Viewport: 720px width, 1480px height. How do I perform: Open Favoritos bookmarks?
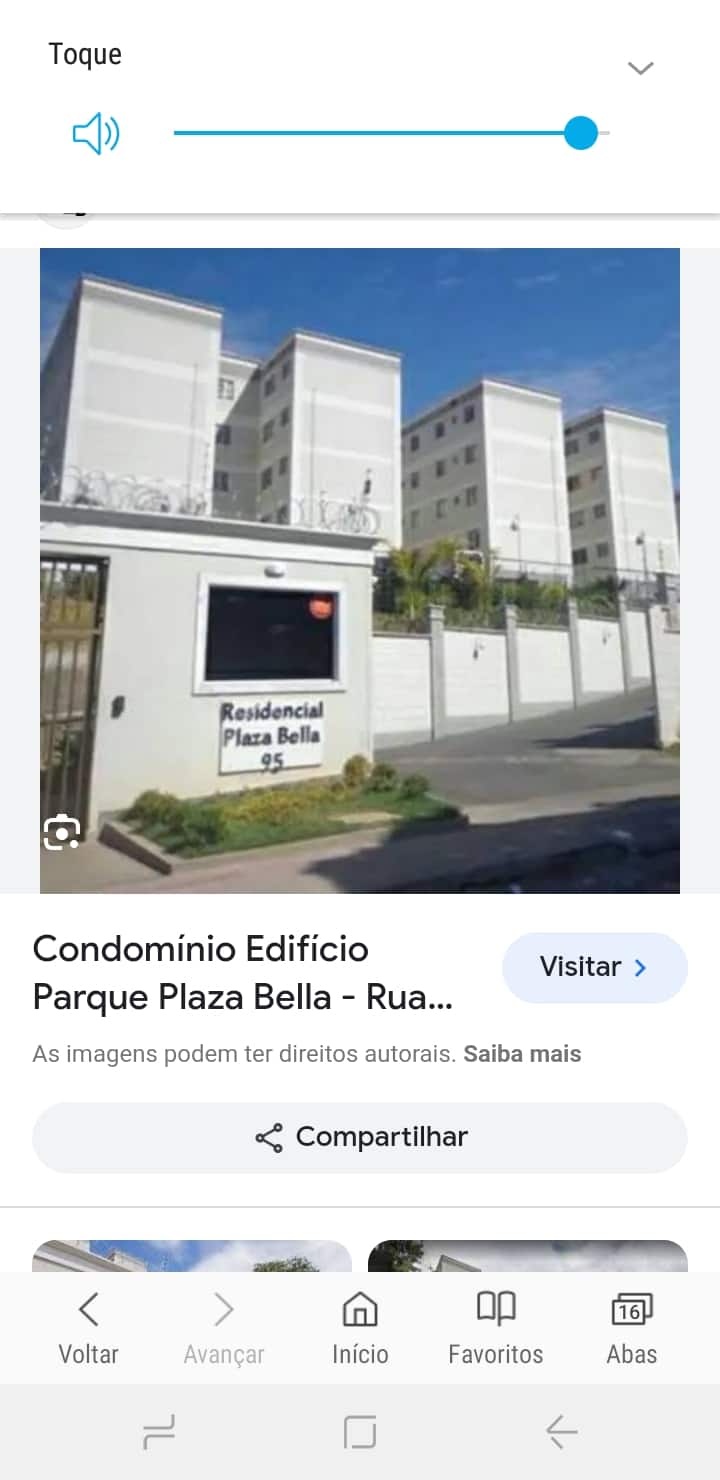point(496,1328)
